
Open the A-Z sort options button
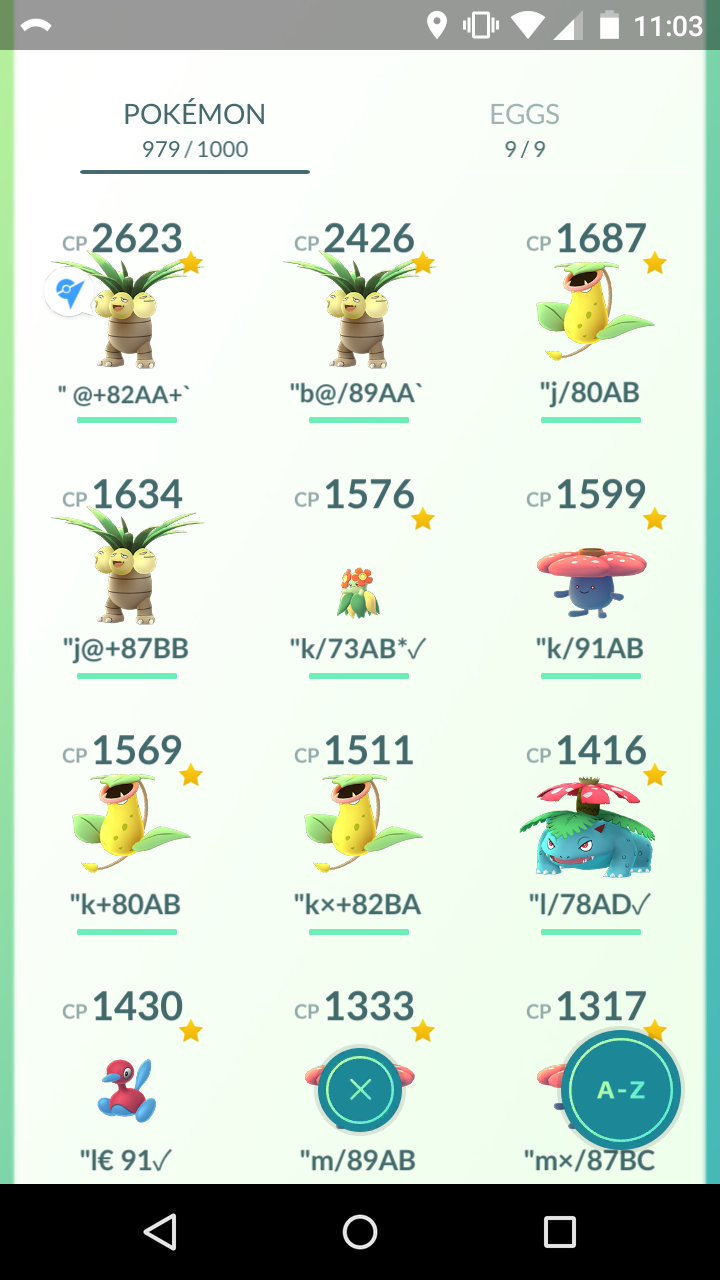click(x=621, y=1089)
